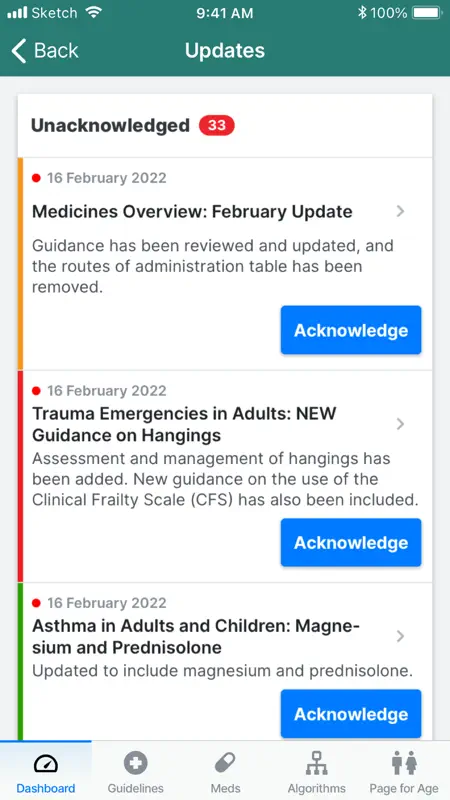The width and height of the screenshot is (450, 800).
Task: Acknowledge the Asthma magnesium and prednisolone update
Action: click(351, 714)
